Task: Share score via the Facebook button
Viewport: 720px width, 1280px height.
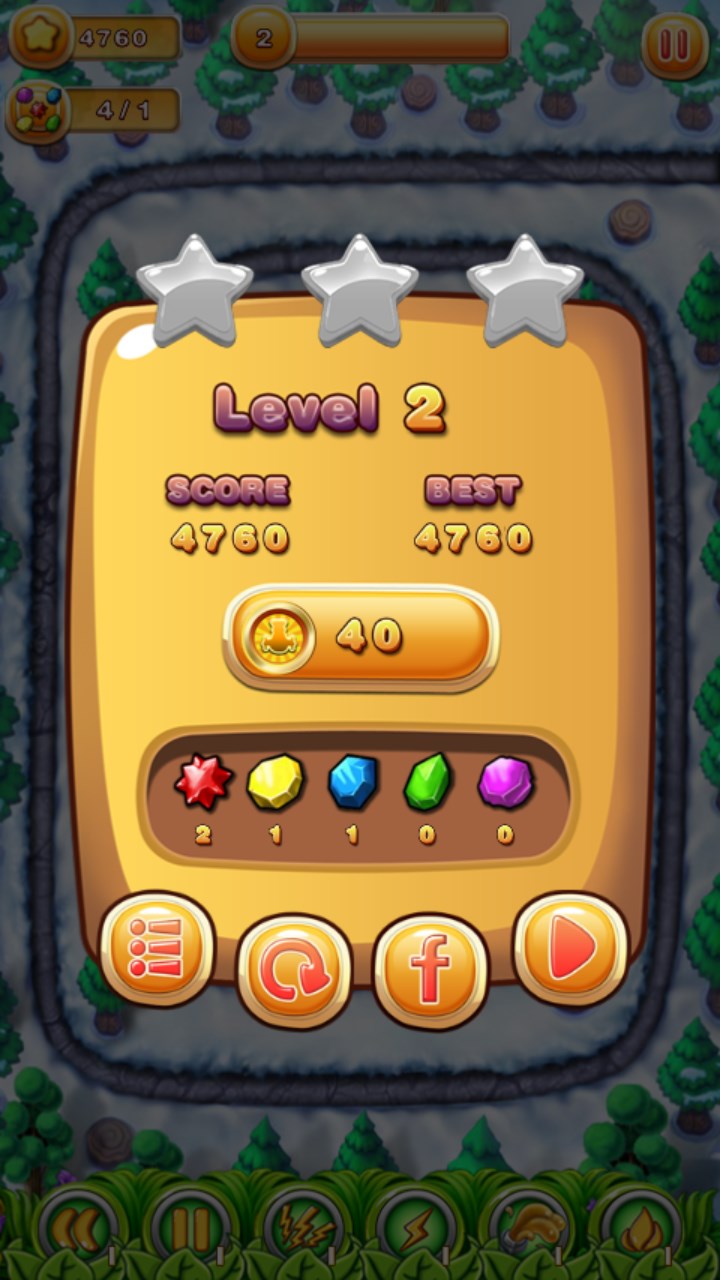Action: pyautogui.click(x=430, y=970)
